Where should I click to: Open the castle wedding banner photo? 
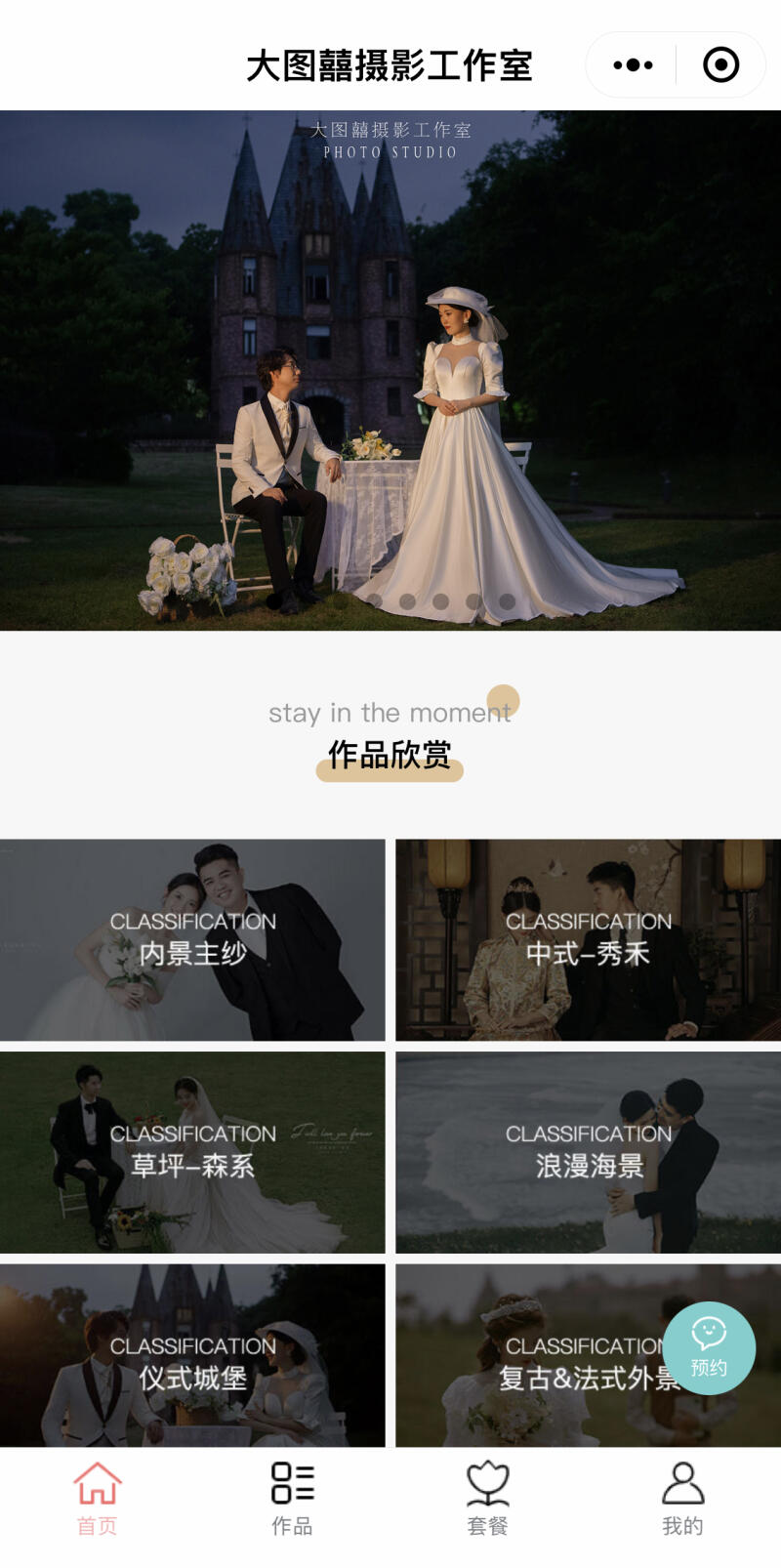point(390,371)
